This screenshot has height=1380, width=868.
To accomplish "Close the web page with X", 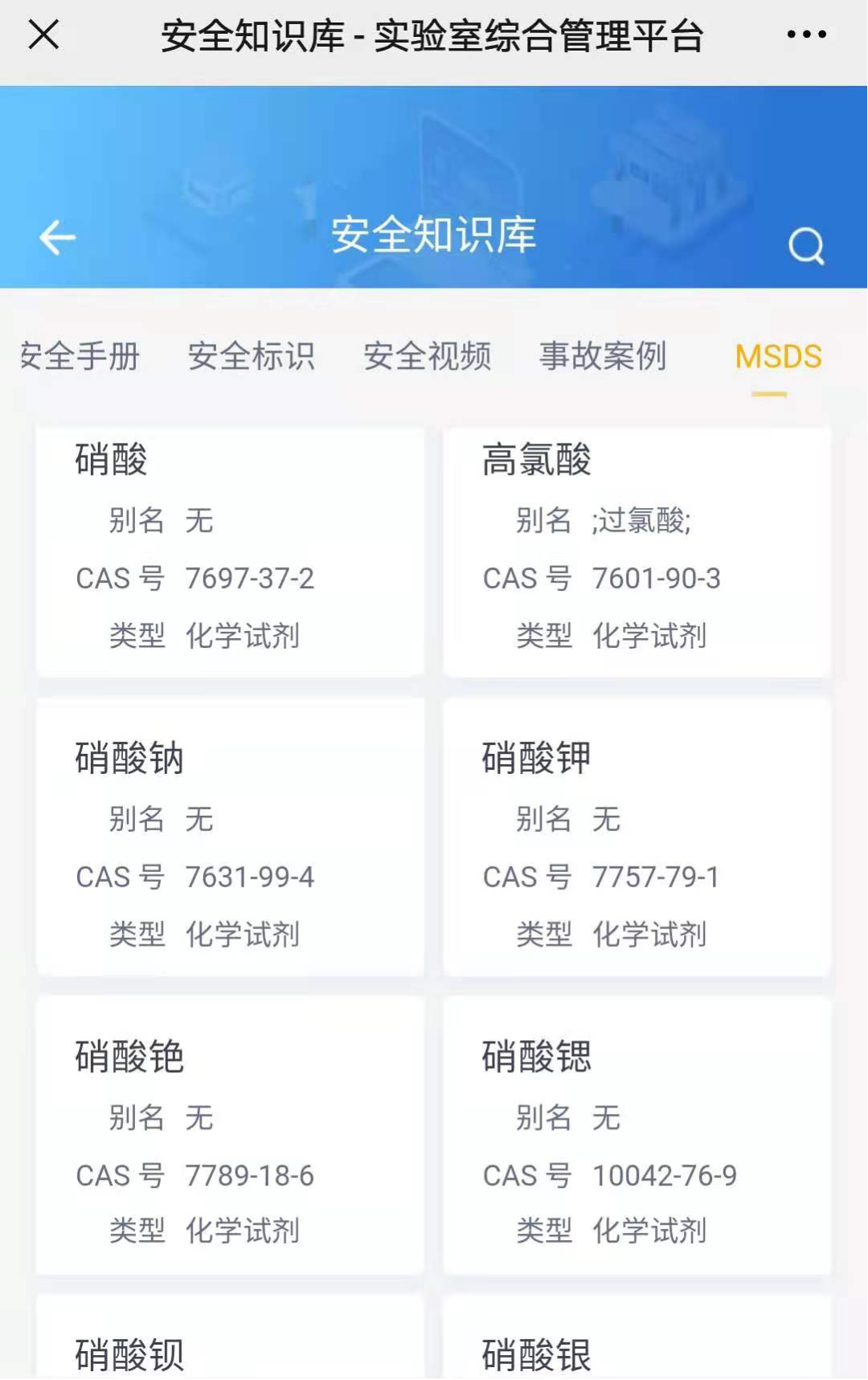I will (x=43, y=35).
